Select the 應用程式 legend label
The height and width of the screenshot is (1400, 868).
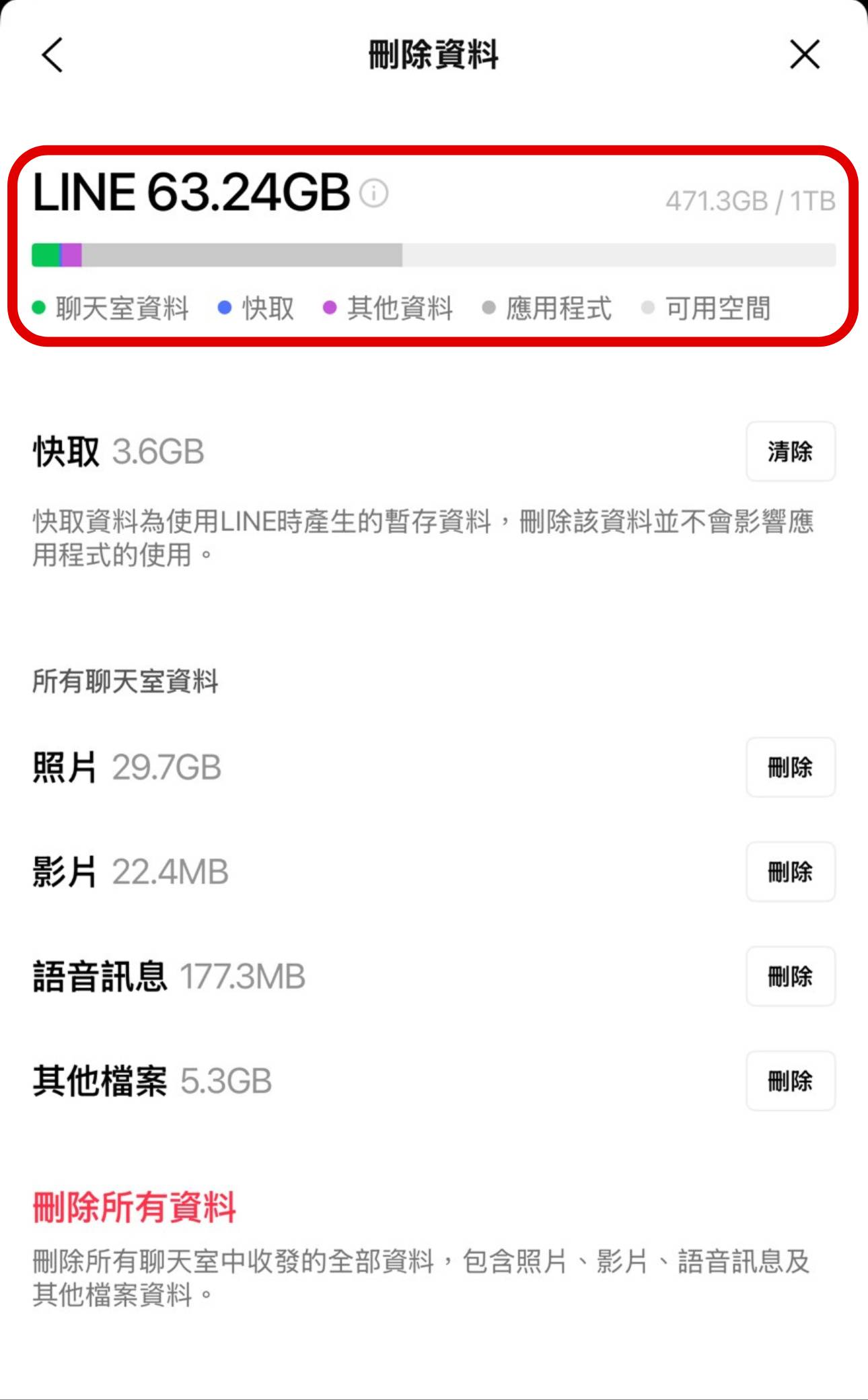click(560, 308)
